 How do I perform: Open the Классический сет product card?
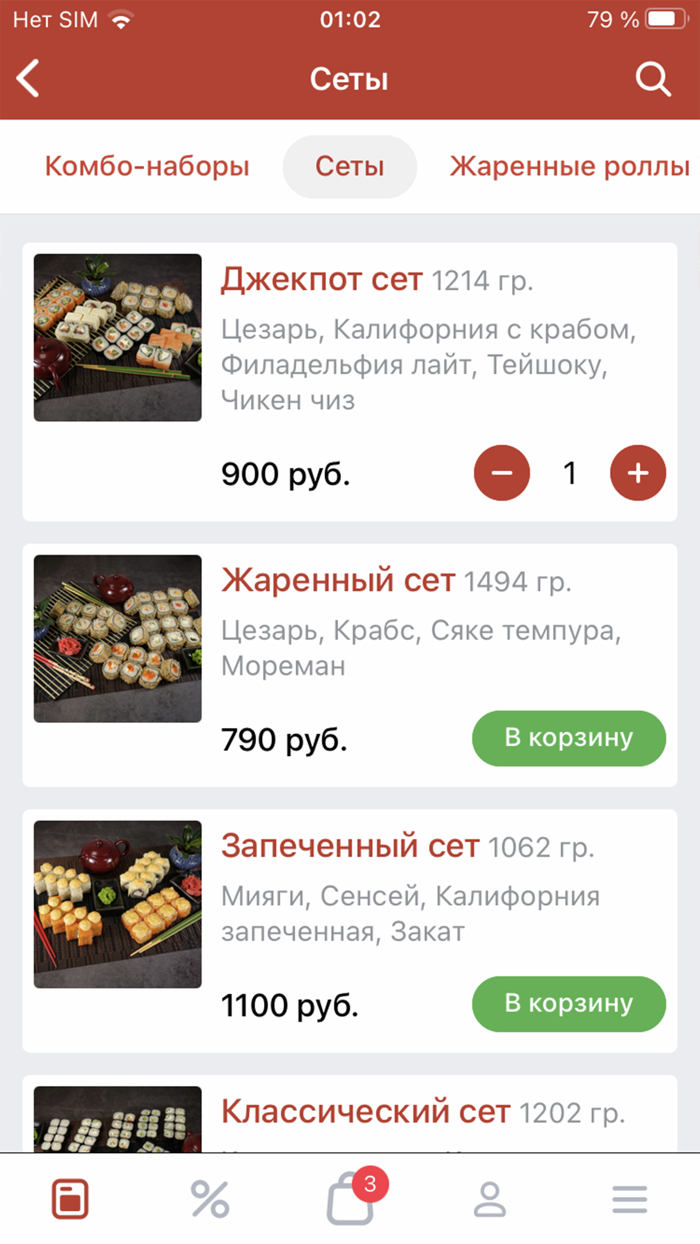click(x=365, y=1111)
